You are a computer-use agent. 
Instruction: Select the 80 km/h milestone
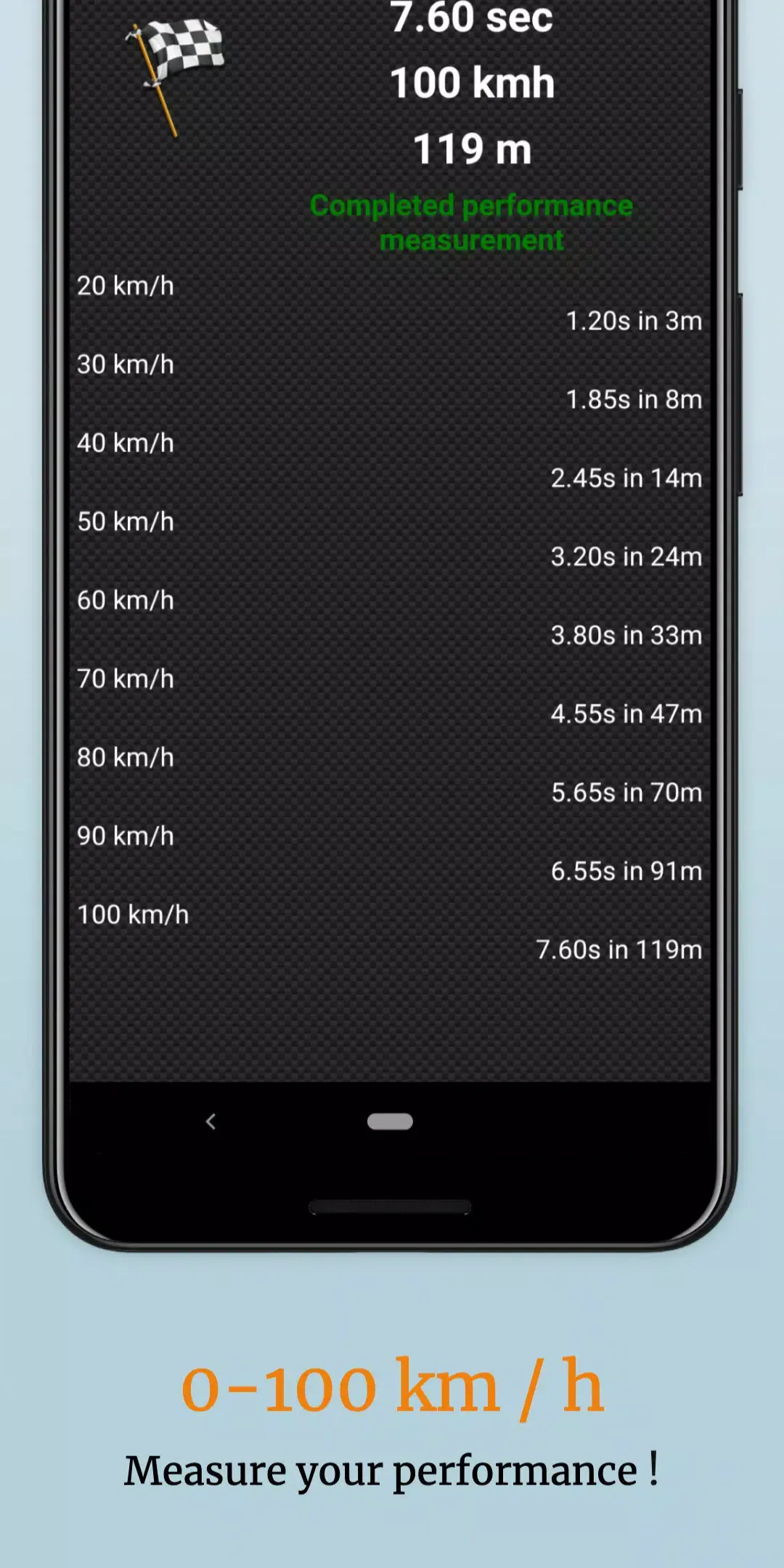(125, 757)
